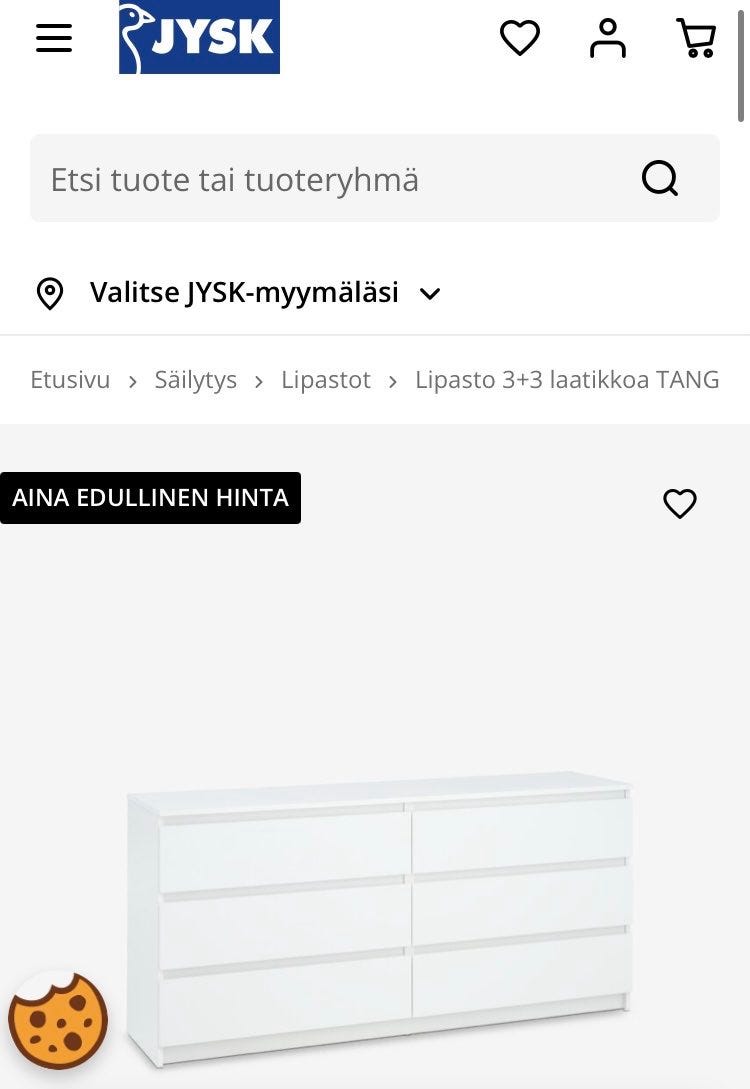This screenshot has width=750, height=1089.
Task: Expand the breadcrumb arrow after Säilytys
Action: [258, 381]
